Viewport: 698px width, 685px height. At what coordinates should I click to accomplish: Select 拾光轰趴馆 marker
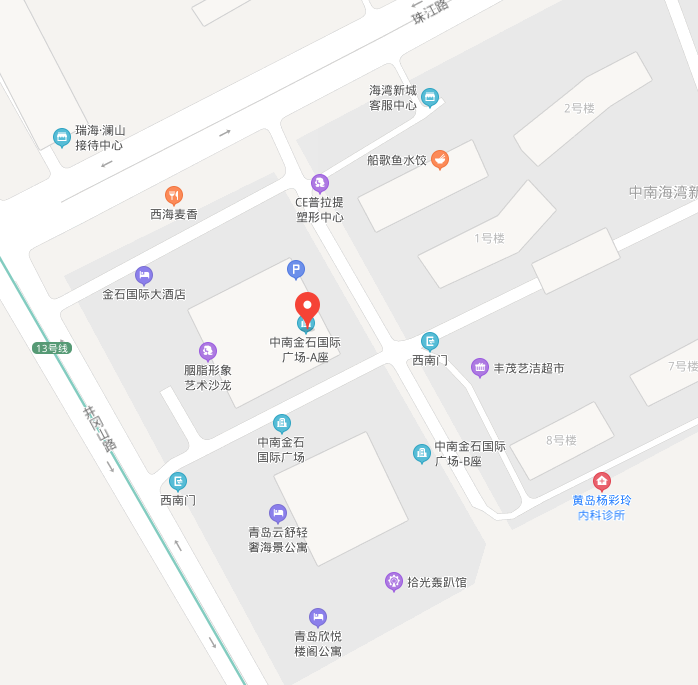pos(394,581)
